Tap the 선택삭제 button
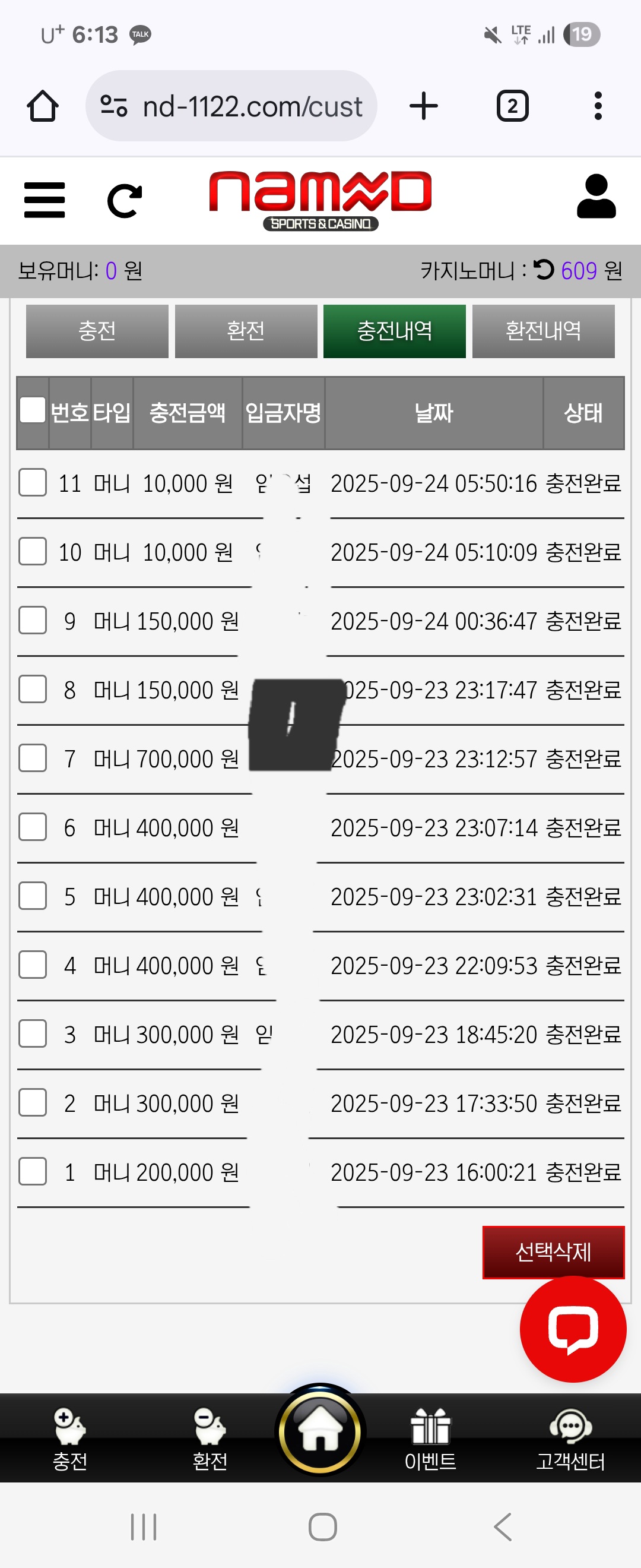Screen dimensions: 641x1568 [553, 1252]
